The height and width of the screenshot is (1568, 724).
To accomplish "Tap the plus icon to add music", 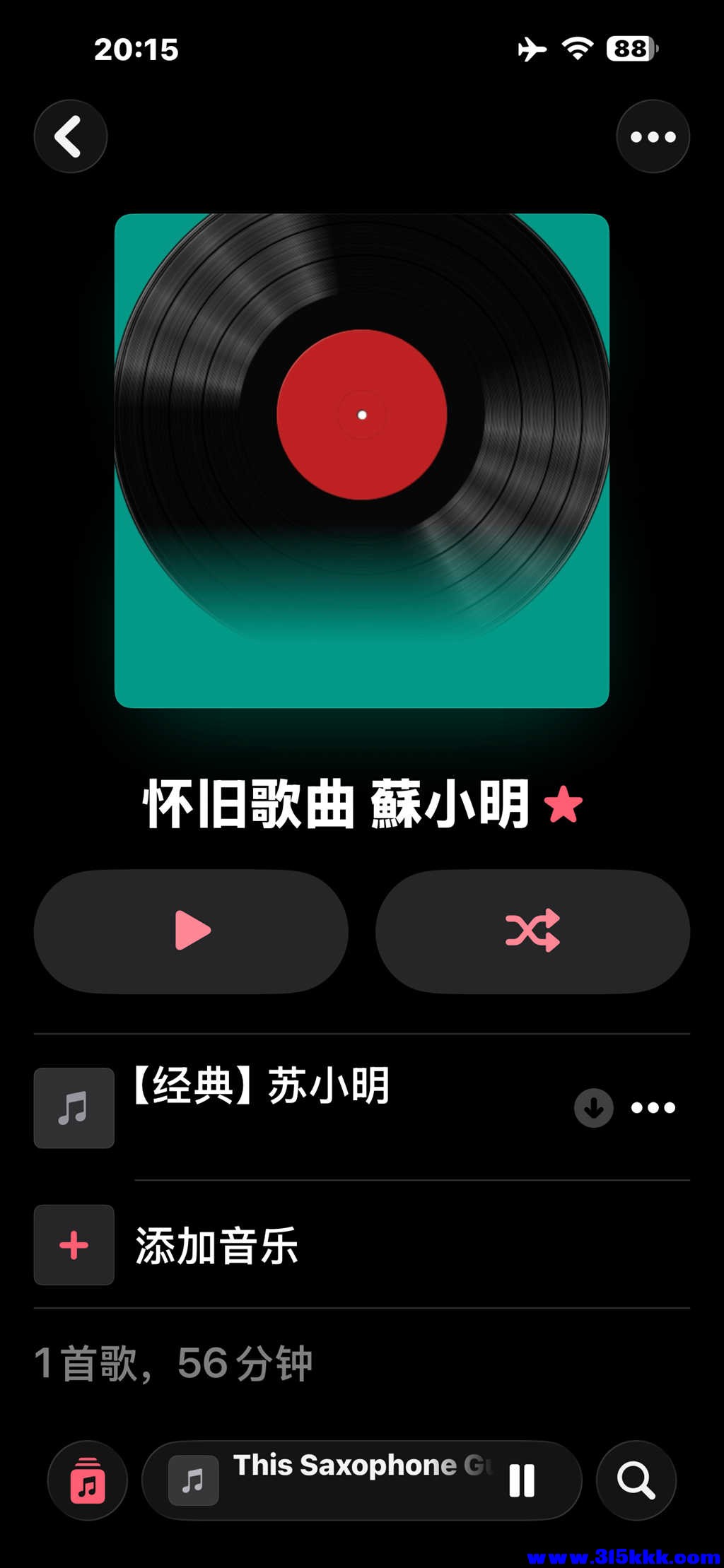I will click(x=74, y=1245).
